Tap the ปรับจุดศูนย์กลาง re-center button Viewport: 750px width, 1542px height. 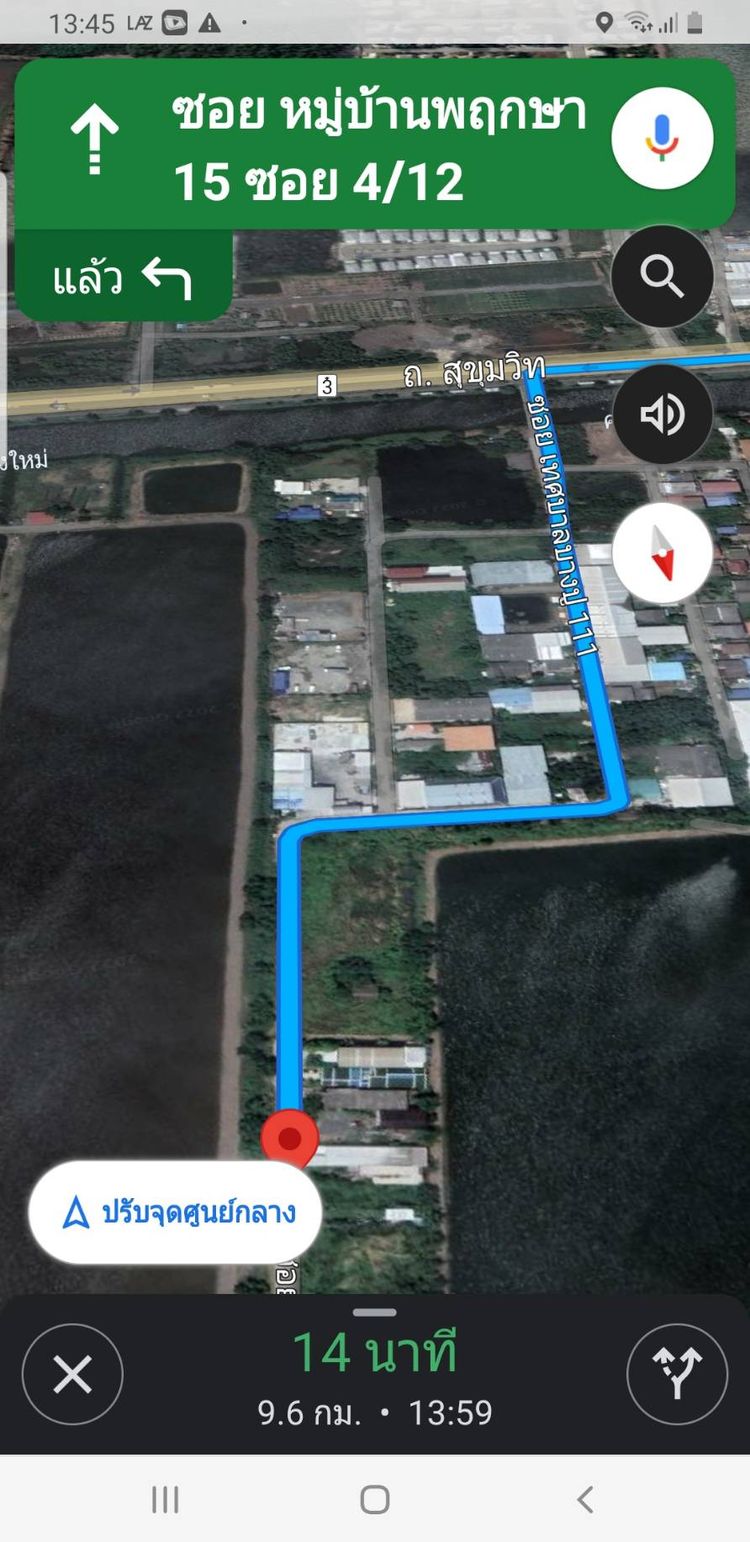175,1213
